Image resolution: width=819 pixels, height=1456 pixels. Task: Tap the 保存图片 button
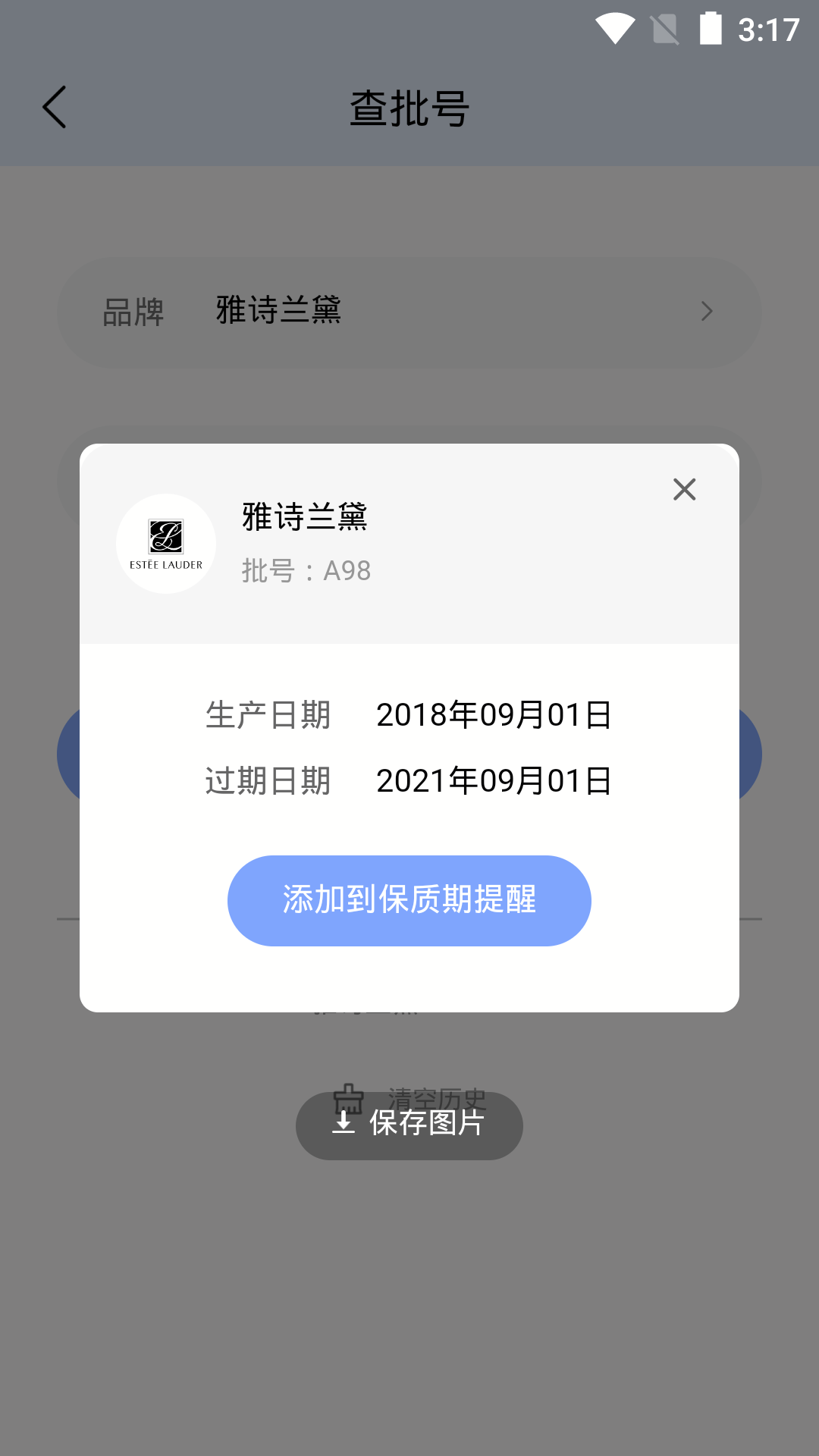pos(409,1125)
